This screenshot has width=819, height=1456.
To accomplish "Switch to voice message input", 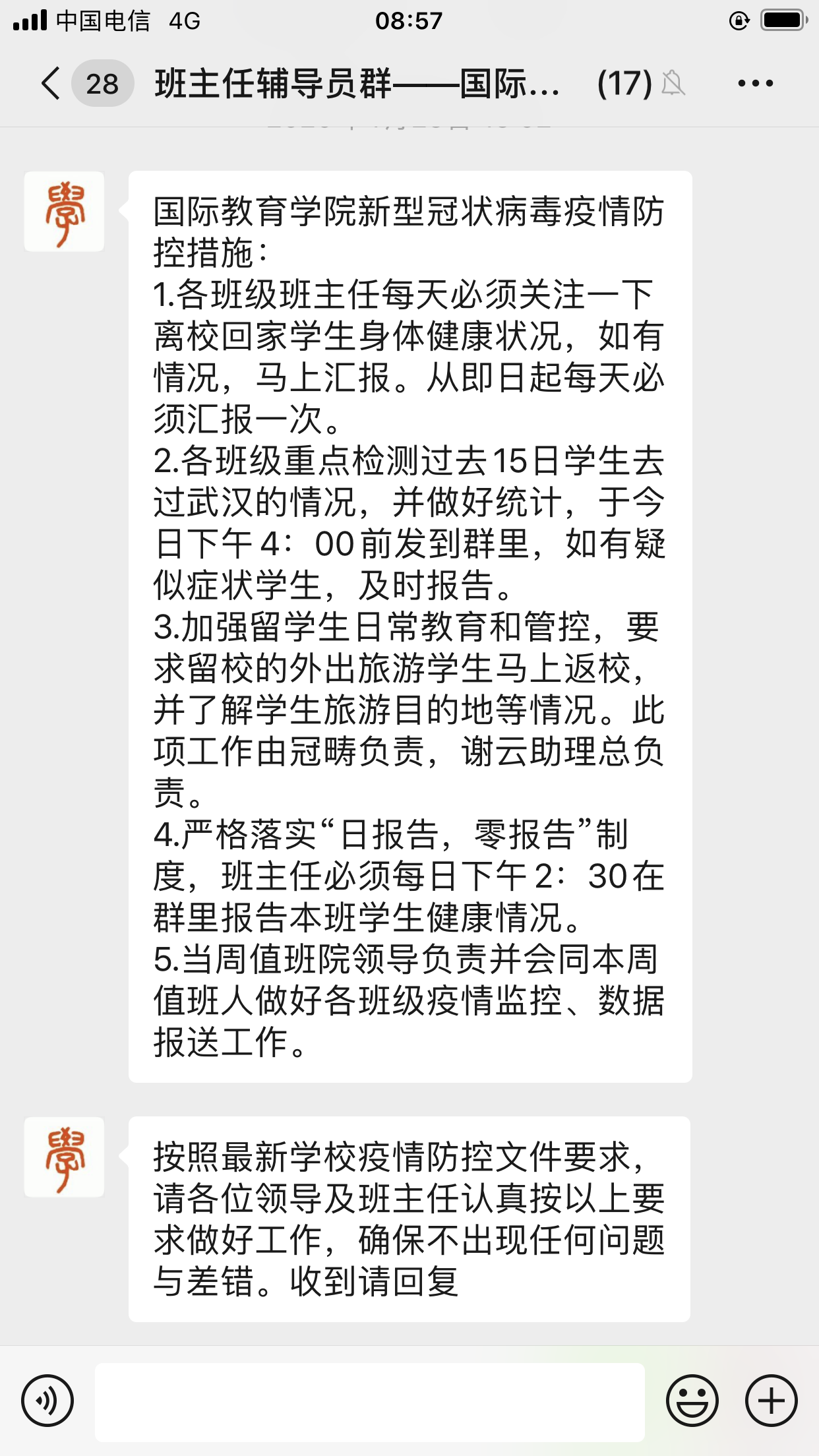I will (47, 1401).
